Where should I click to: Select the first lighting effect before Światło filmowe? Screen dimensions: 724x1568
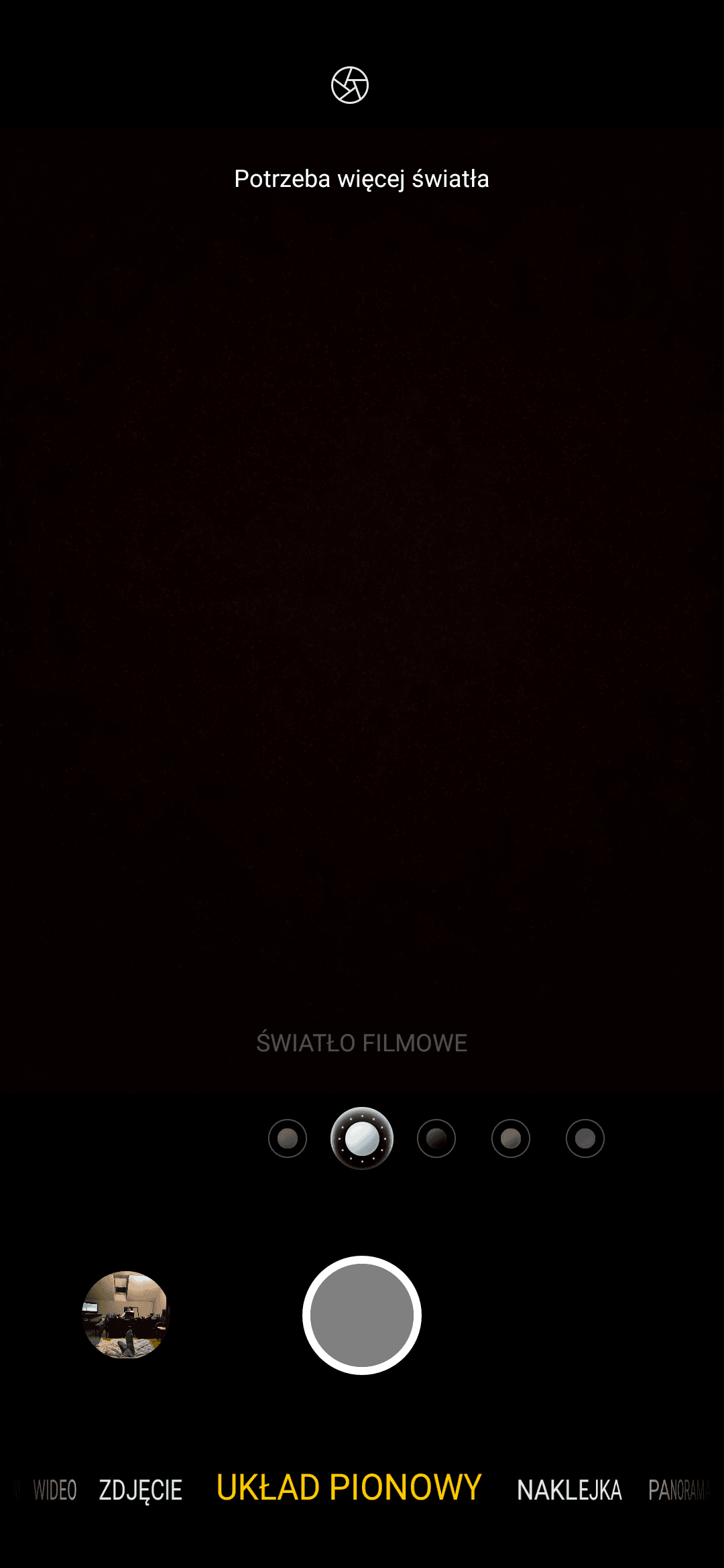coord(288,1138)
